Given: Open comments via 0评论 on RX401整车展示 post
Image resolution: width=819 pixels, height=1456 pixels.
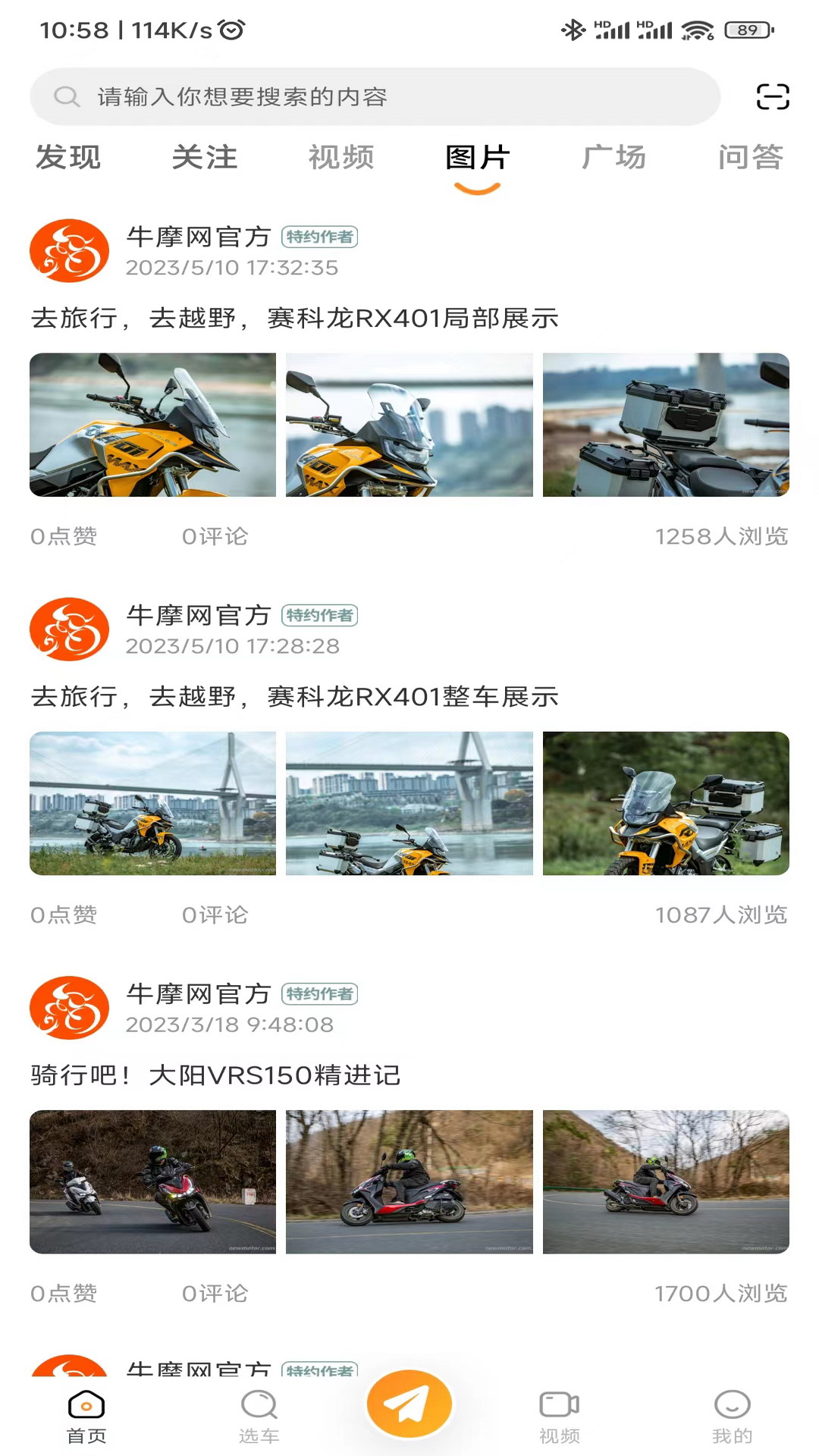Looking at the screenshot, I should tap(215, 915).
